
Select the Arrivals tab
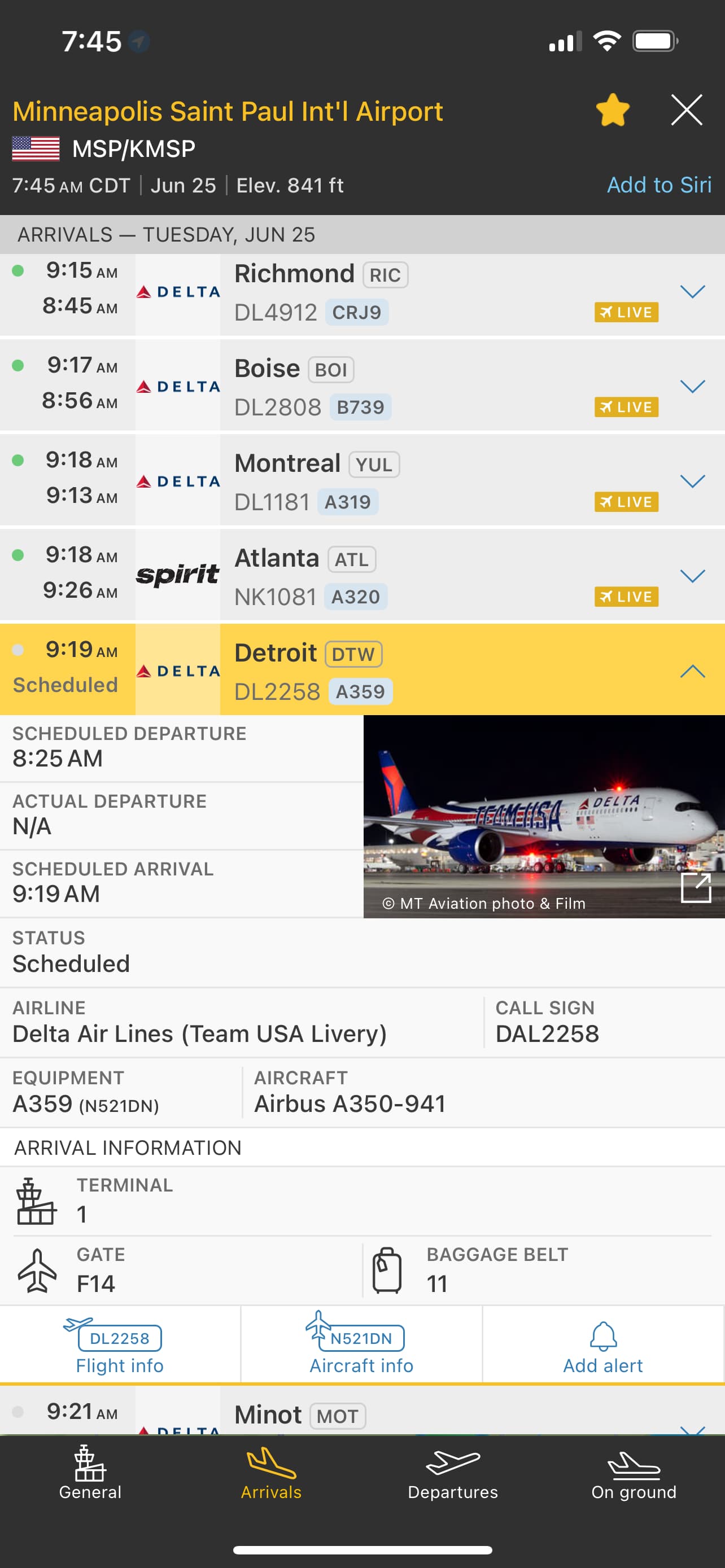[271, 1474]
